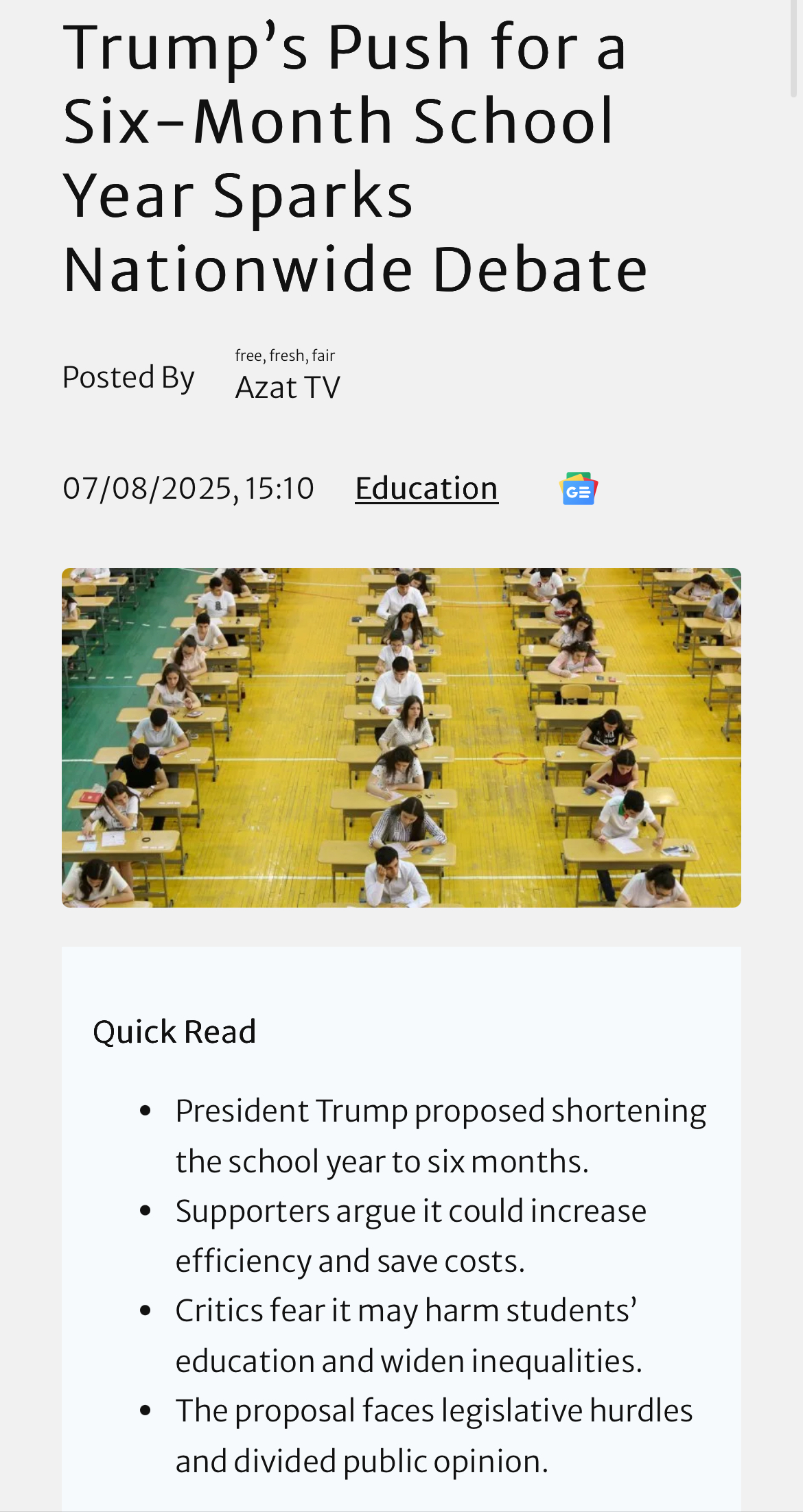The height and width of the screenshot is (1512, 803).
Task: Open the Education category link
Action: 426,488
